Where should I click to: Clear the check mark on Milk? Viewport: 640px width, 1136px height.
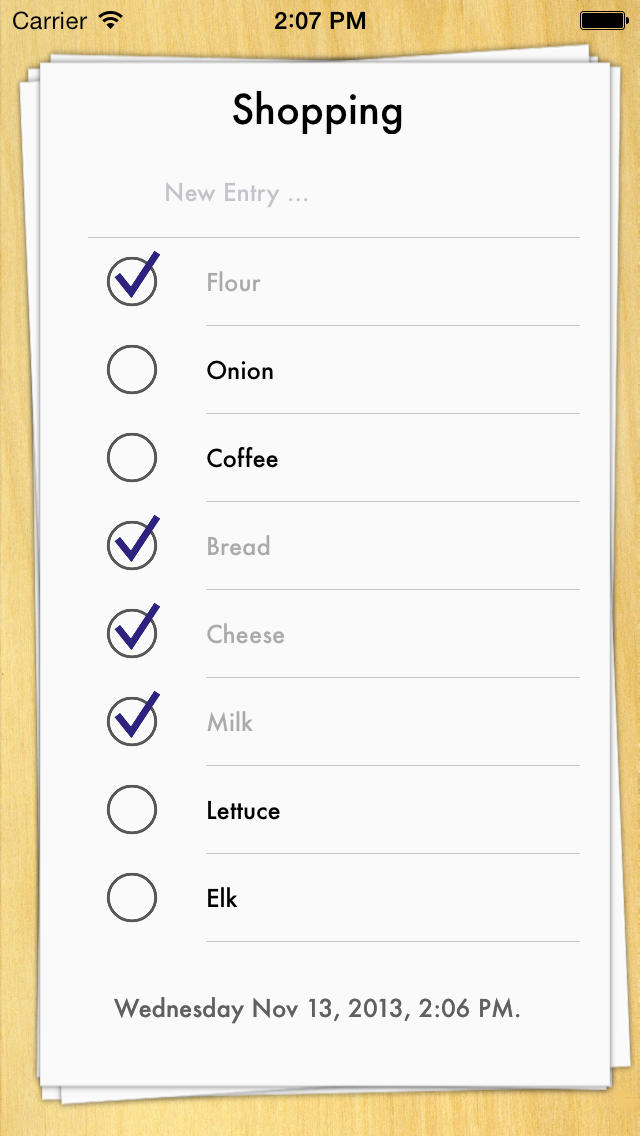[133, 719]
